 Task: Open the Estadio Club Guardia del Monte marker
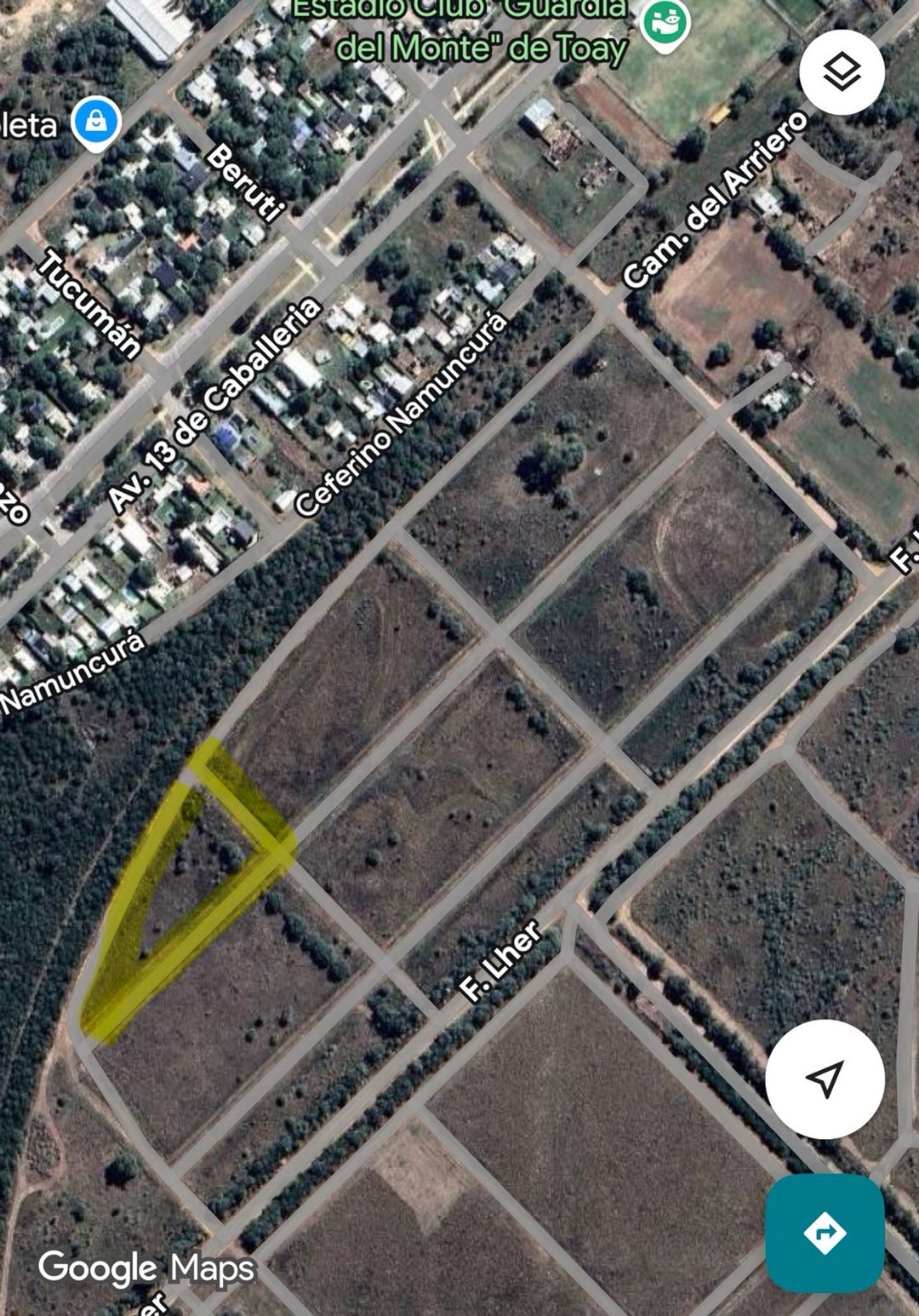coord(665,22)
